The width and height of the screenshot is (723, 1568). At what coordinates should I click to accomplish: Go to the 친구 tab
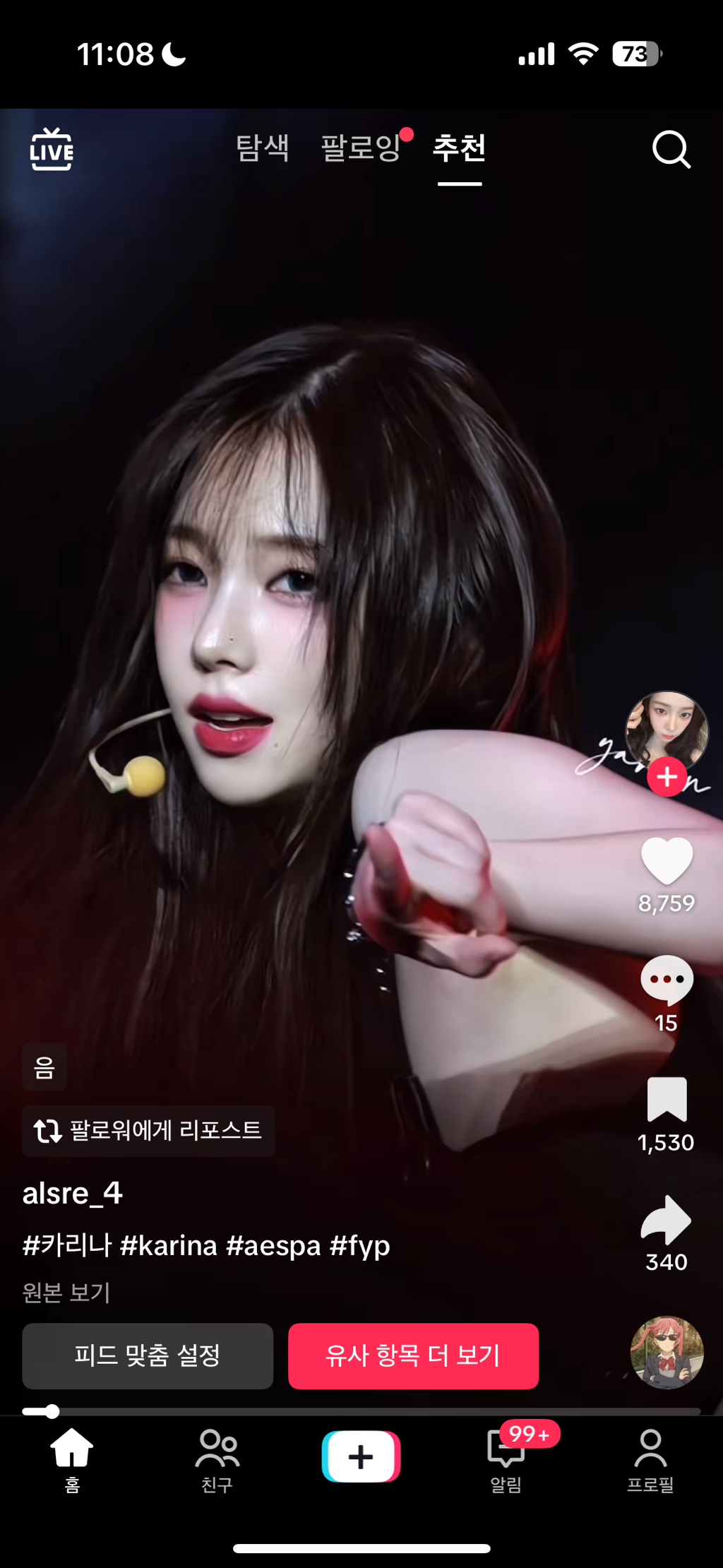click(217, 1461)
